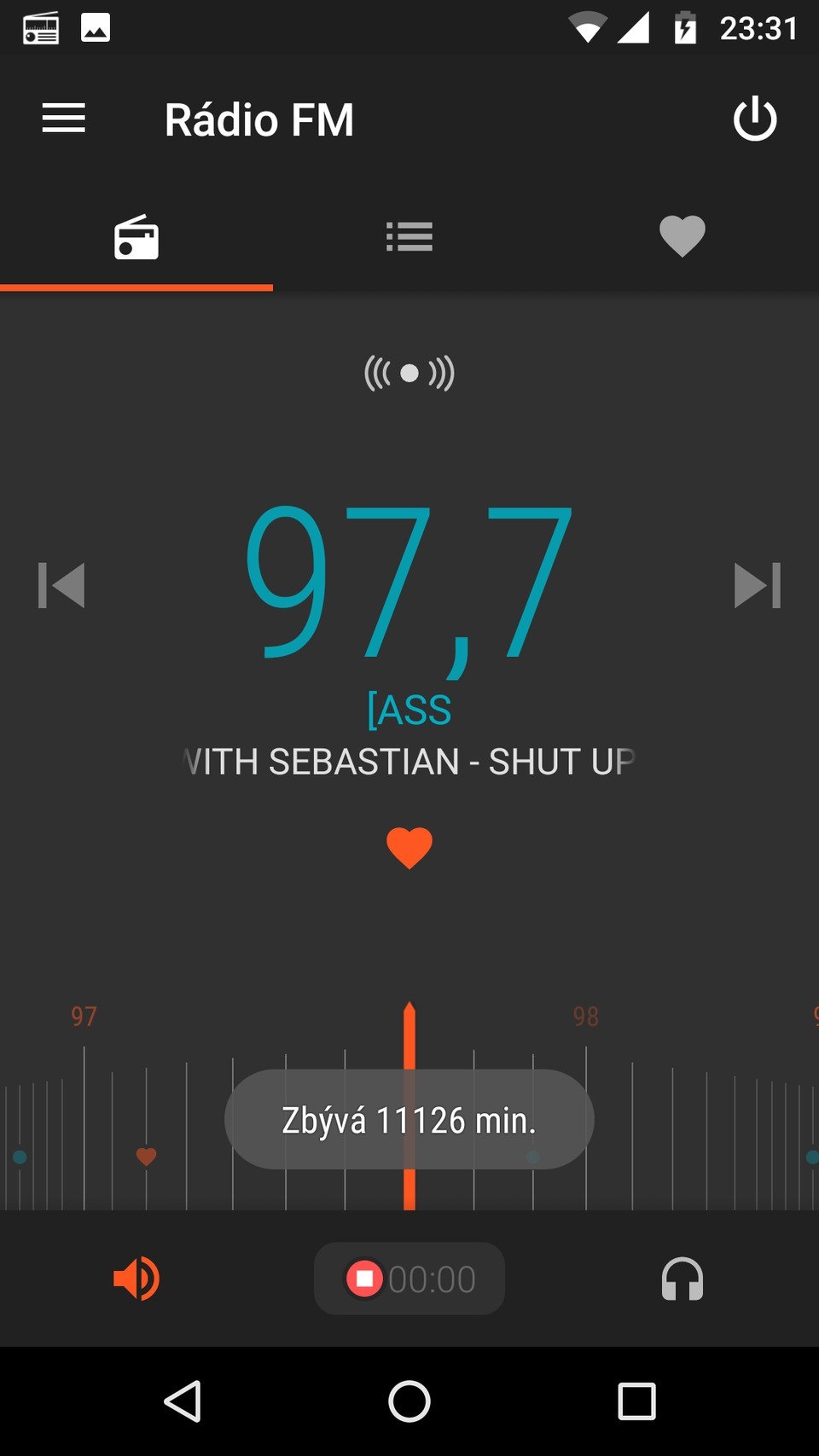Turn off the radio with power icon
819x1456 pixels.
(755, 119)
